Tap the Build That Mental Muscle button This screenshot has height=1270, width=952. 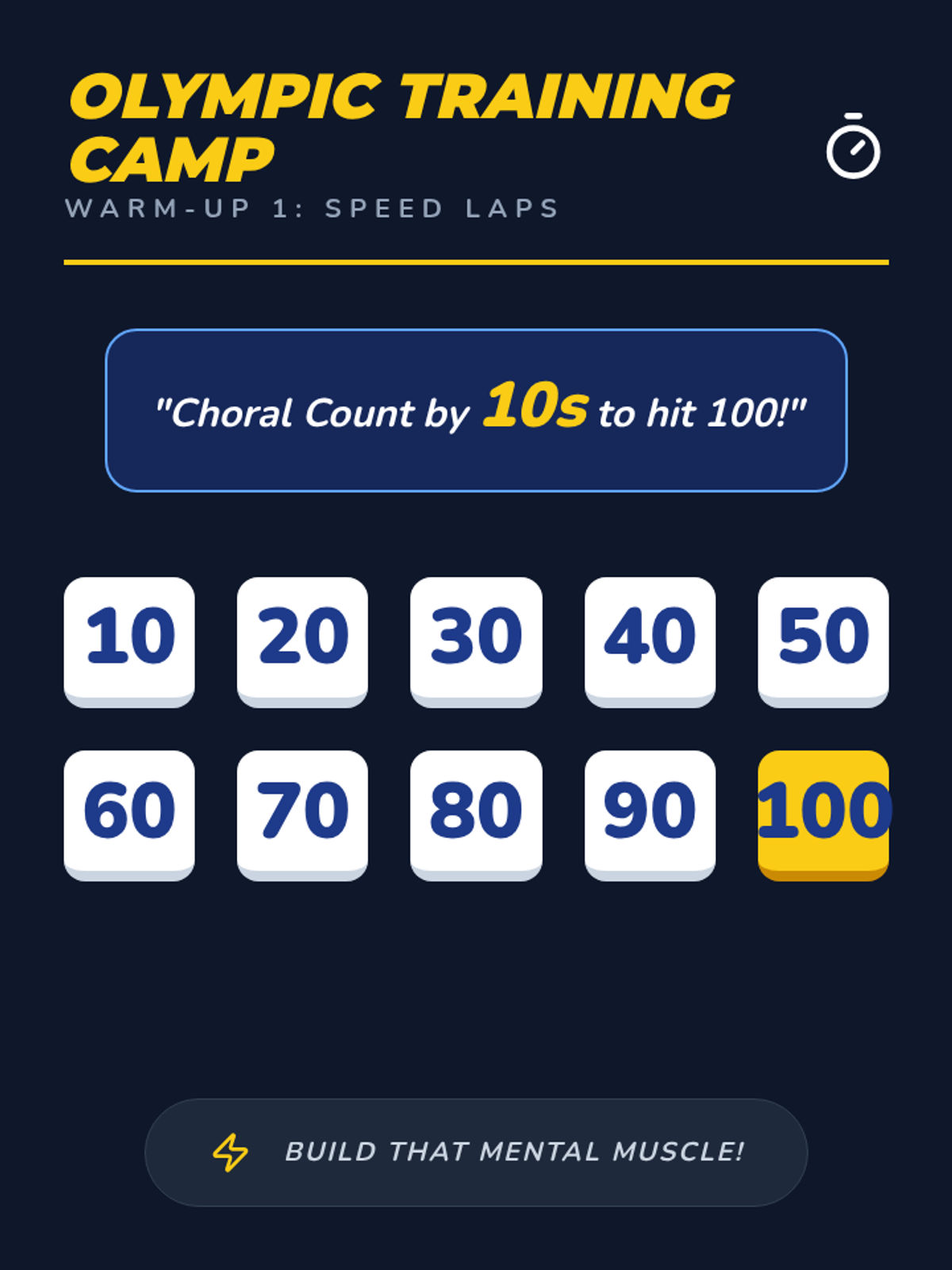(476, 1153)
